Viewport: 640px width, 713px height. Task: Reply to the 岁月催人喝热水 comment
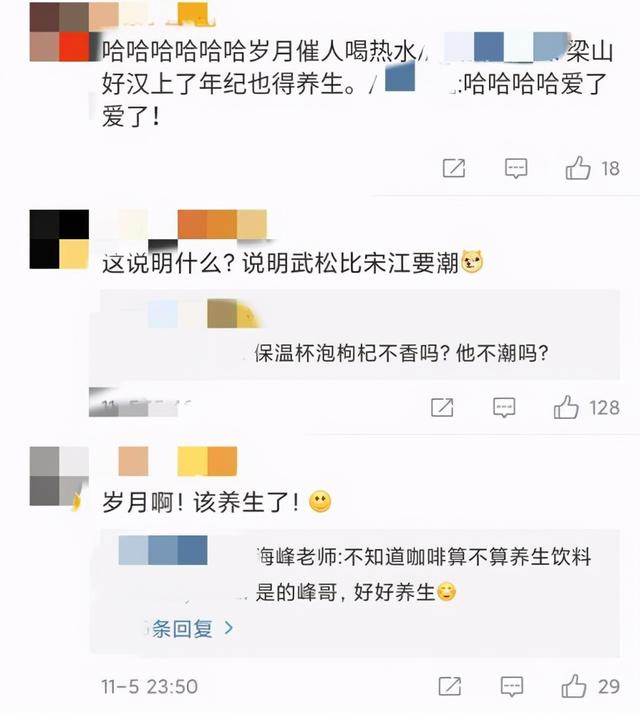(516, 169)
